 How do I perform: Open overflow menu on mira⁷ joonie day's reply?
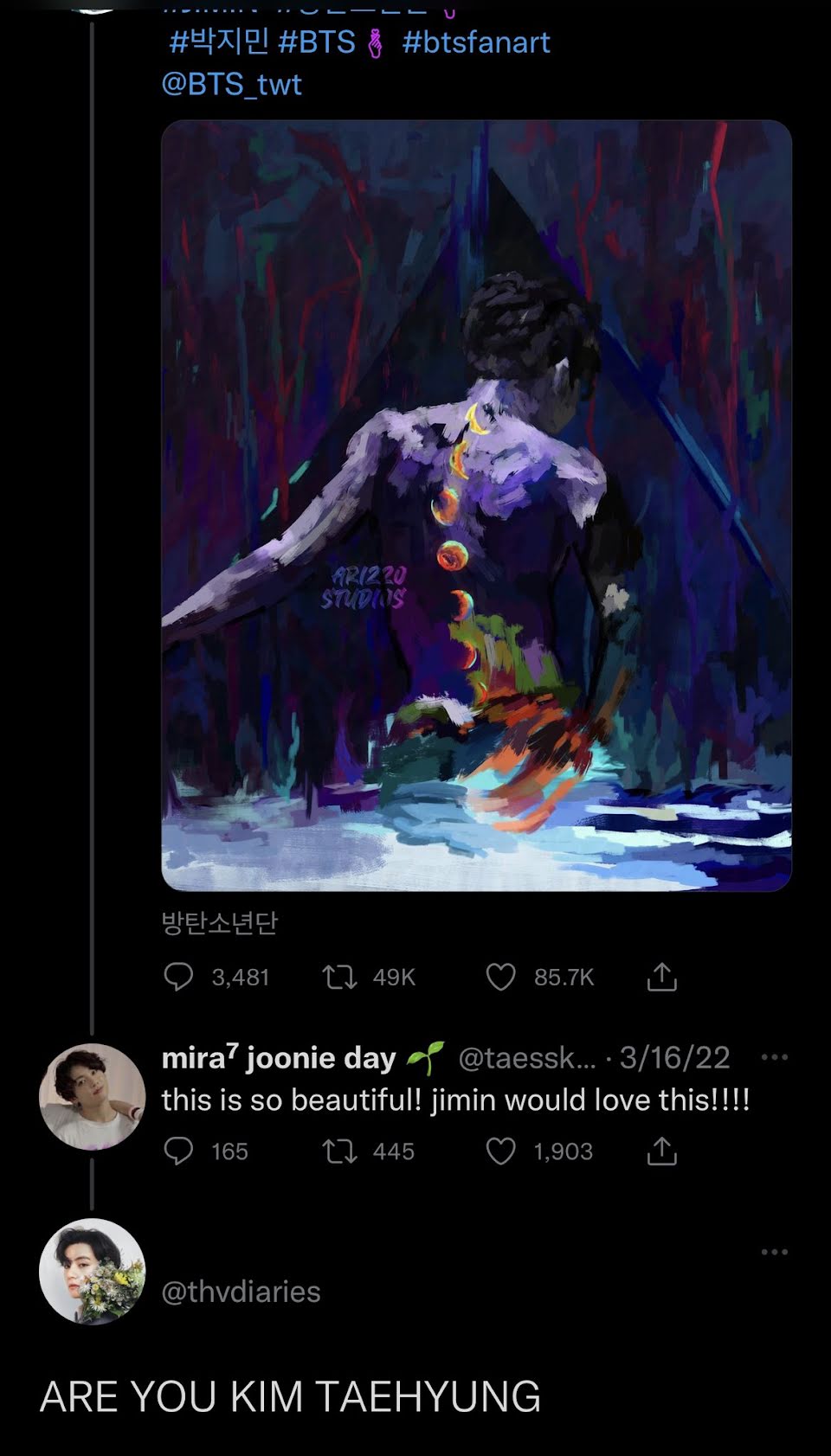[774, 1057]
